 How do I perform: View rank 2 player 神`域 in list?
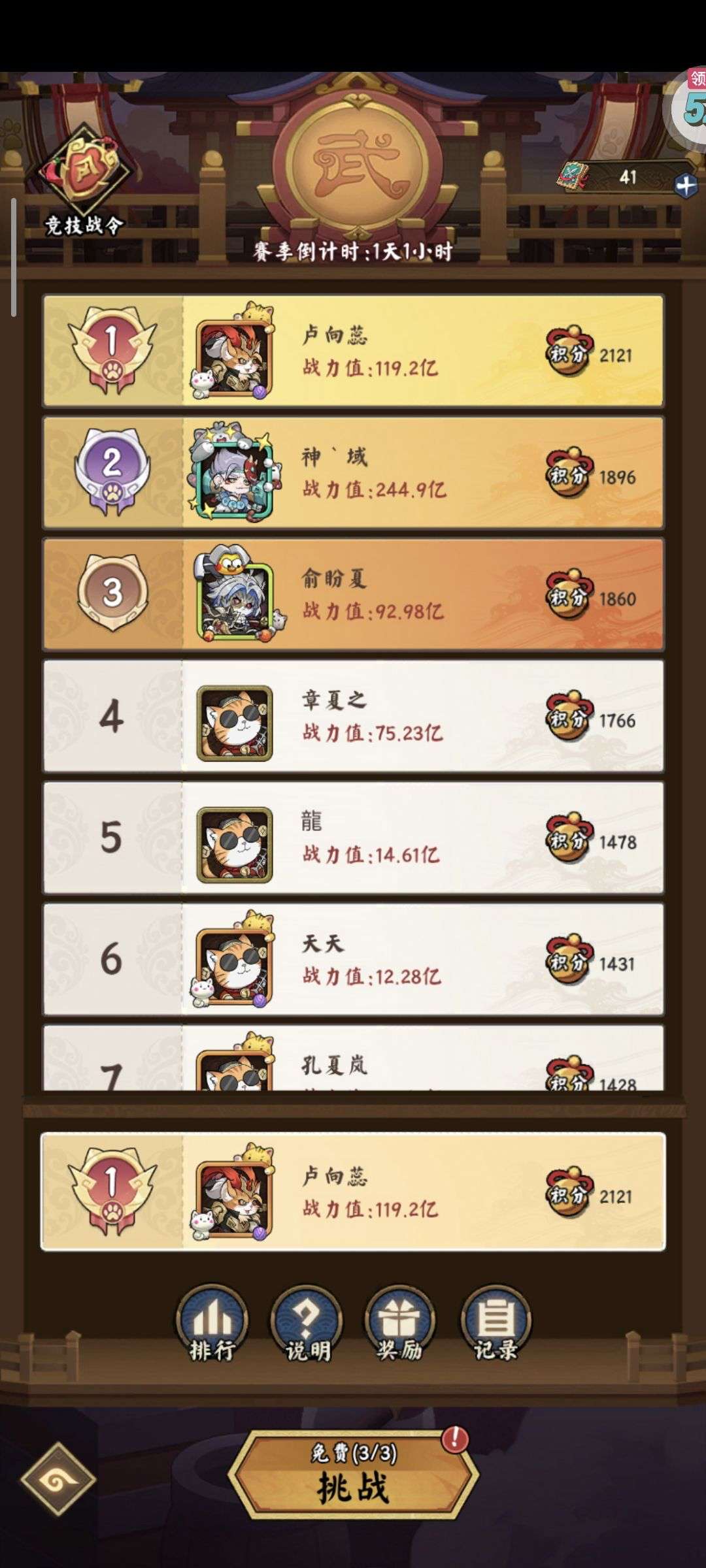point(353,472)
